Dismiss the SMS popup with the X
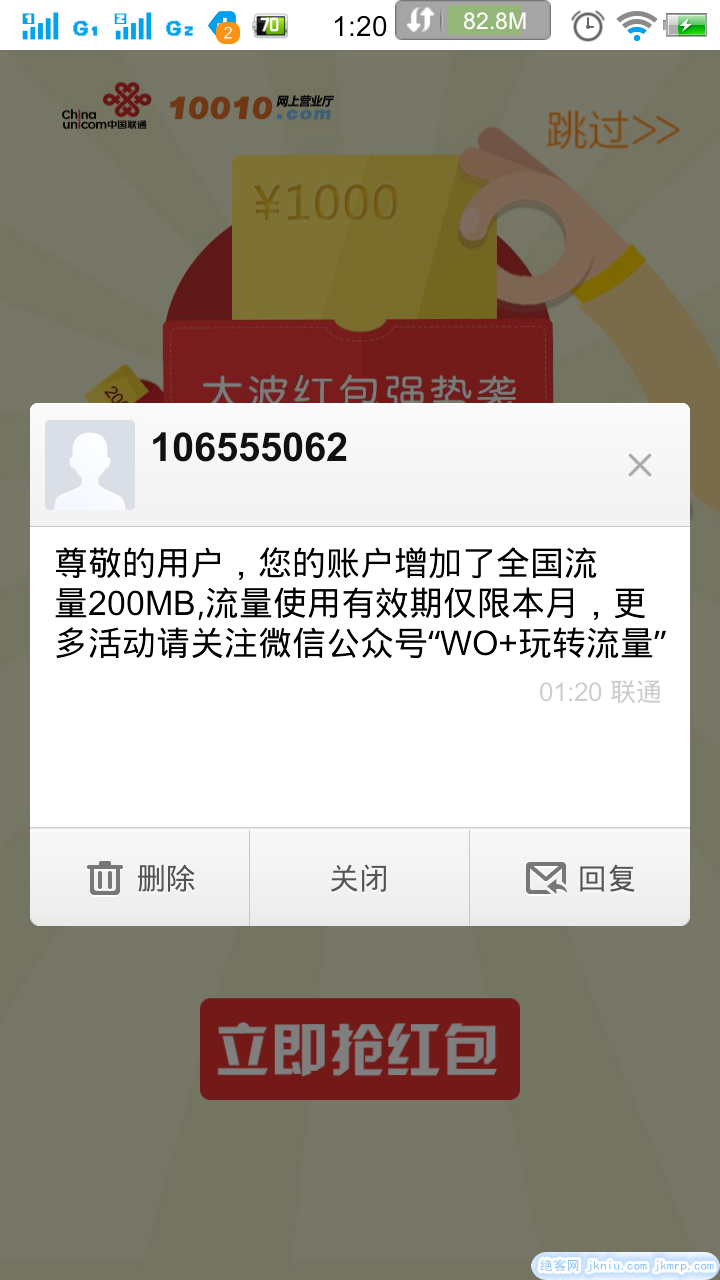The width and height of the screenshot is (720, 1280). [639, 465]
